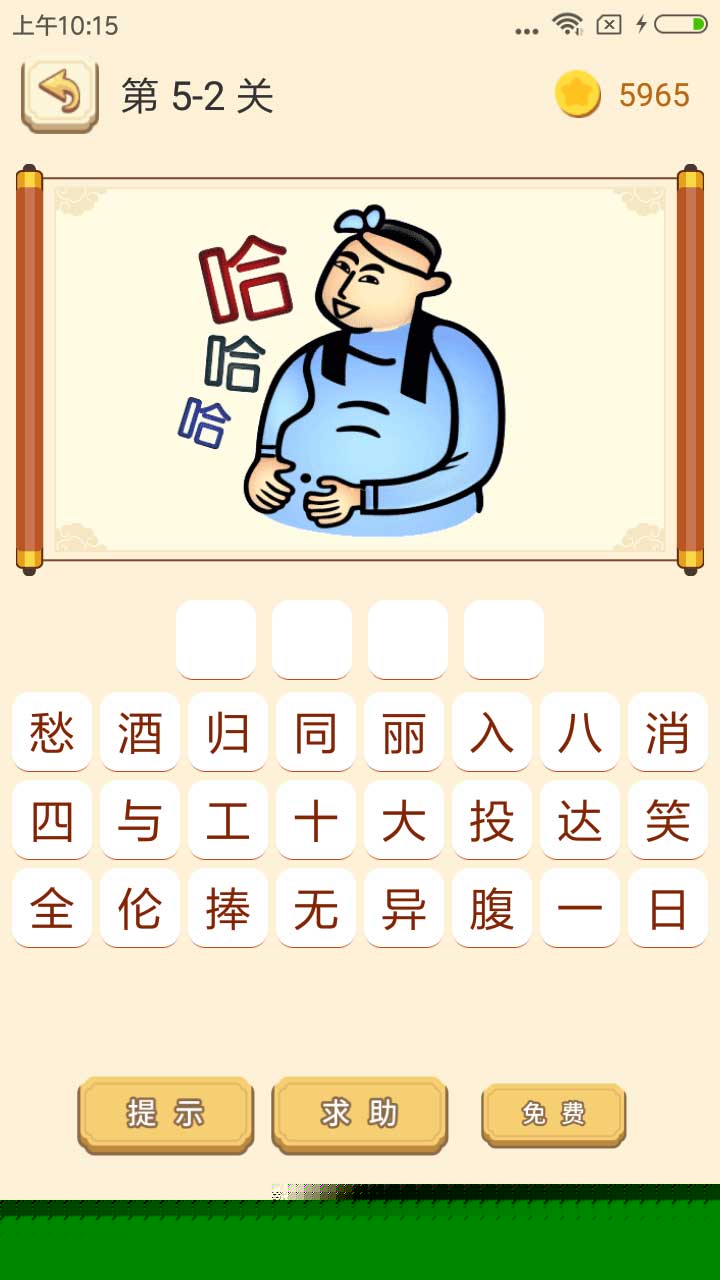This screenshot has height=1280, width=720.
Task: Choose the character 腹
Action: (x=492, y=908)
